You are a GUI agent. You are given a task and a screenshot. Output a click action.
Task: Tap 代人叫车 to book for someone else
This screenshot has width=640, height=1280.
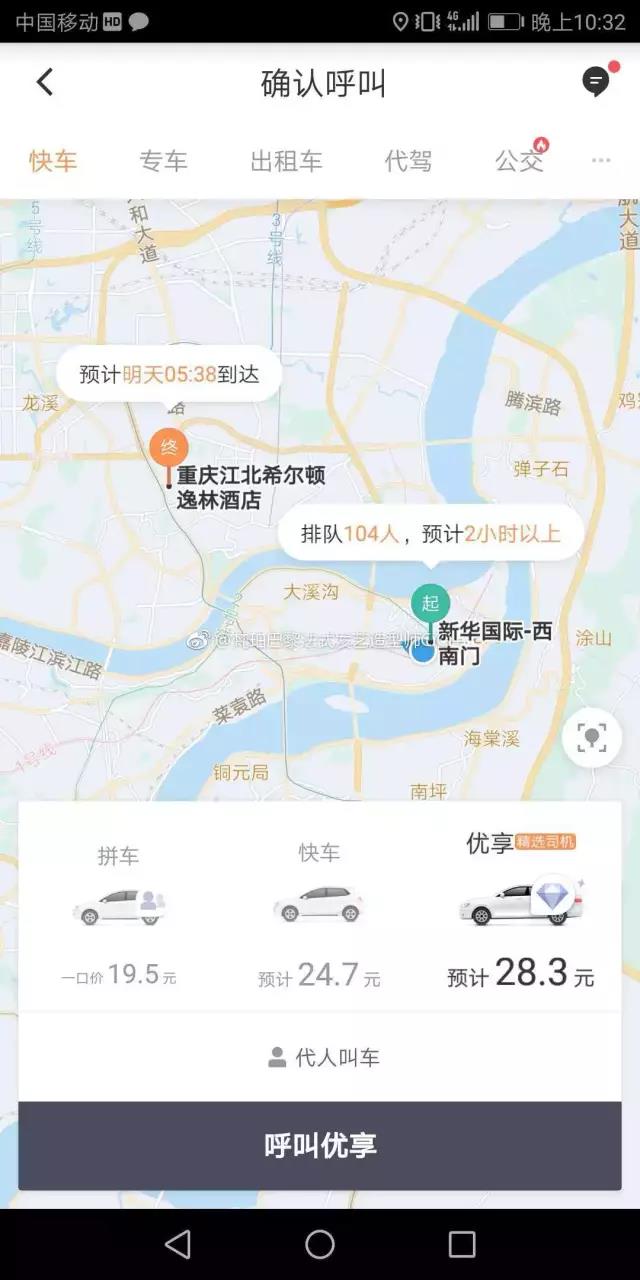[324, 1057]
